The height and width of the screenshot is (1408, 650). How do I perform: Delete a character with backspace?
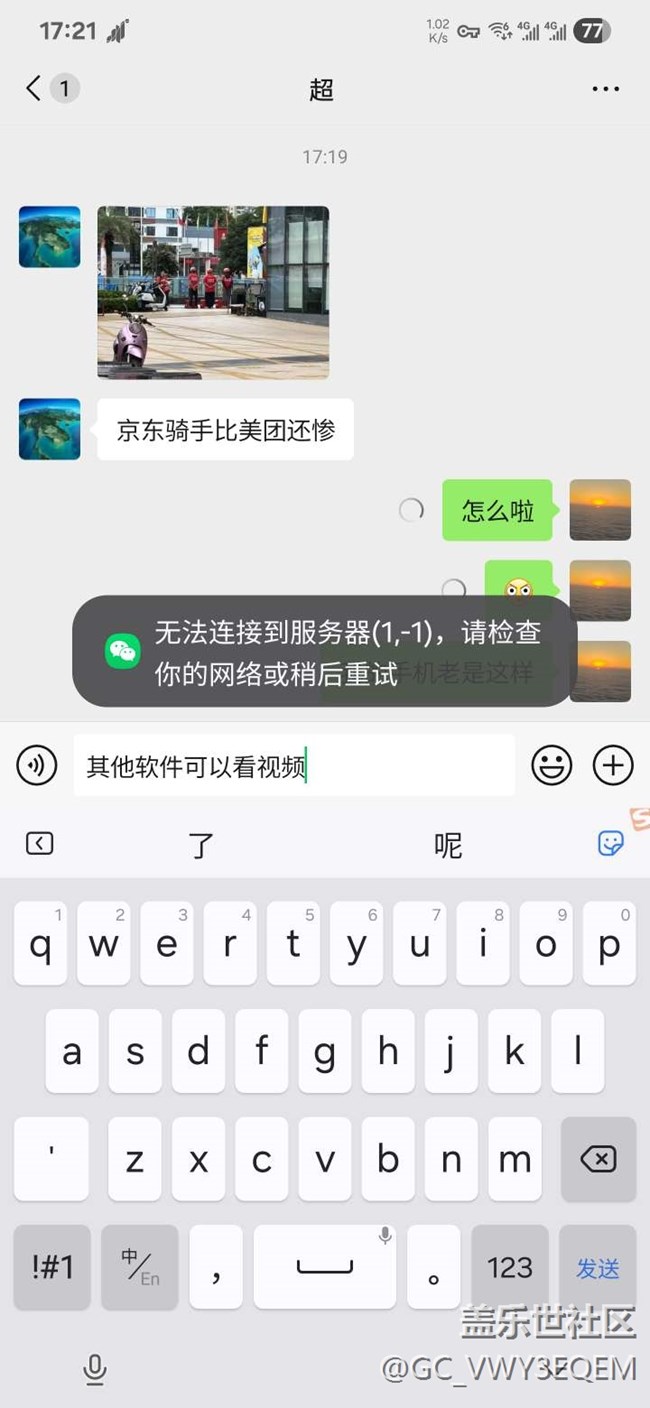click(598, 1159)
